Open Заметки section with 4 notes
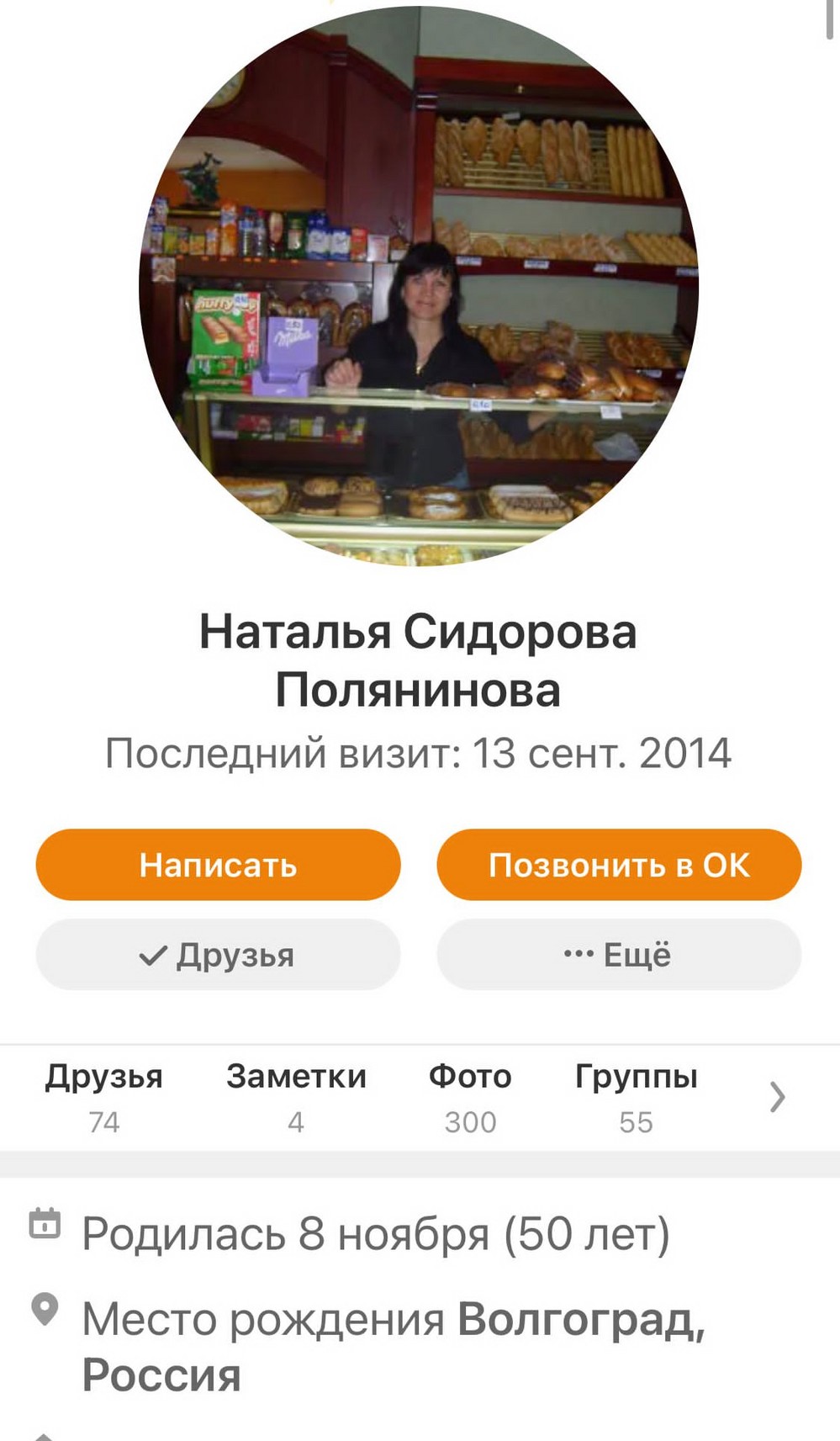The height and width of the screenshot is (1441, 840). (x=296, y=1097)
